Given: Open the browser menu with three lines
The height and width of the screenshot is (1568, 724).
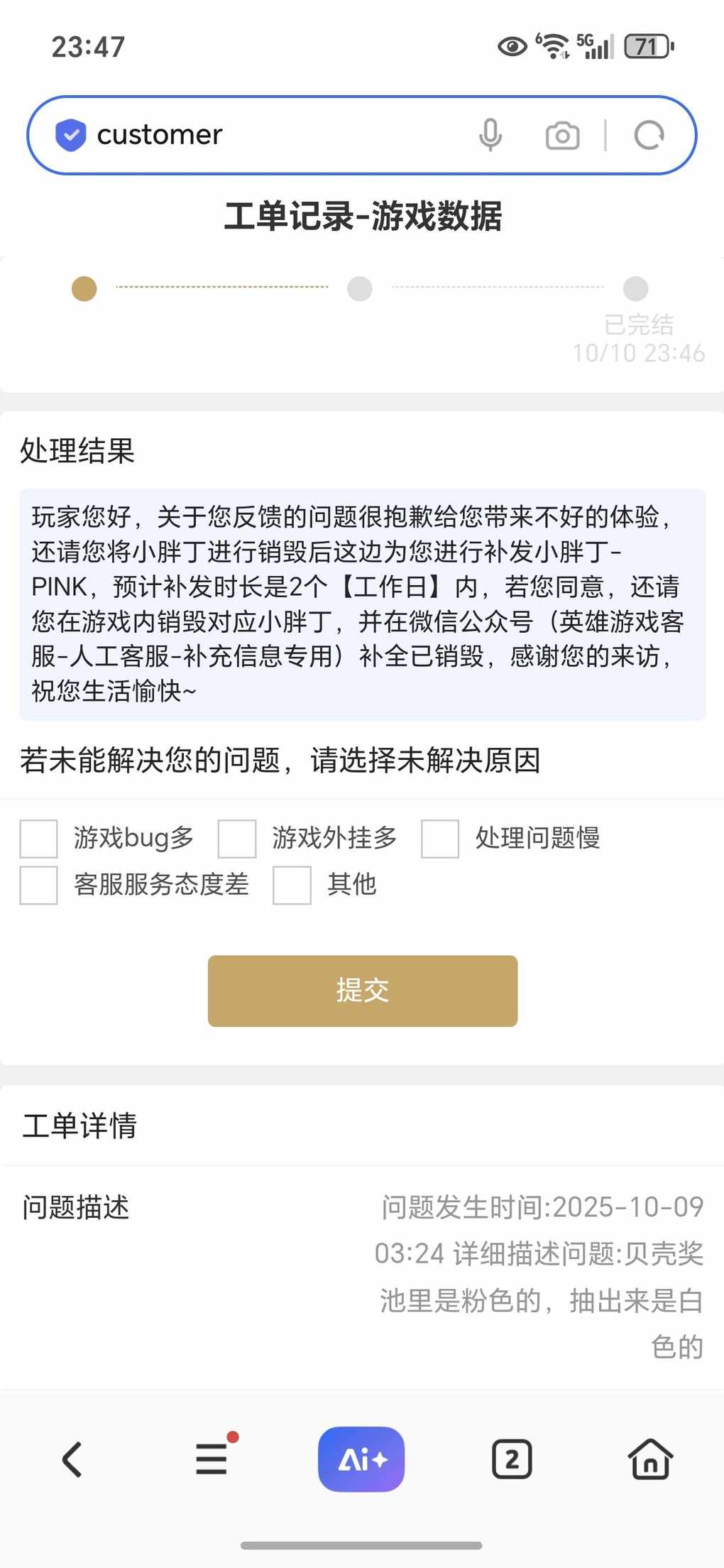Looking at the screenshot, I should pos(212,1460).
